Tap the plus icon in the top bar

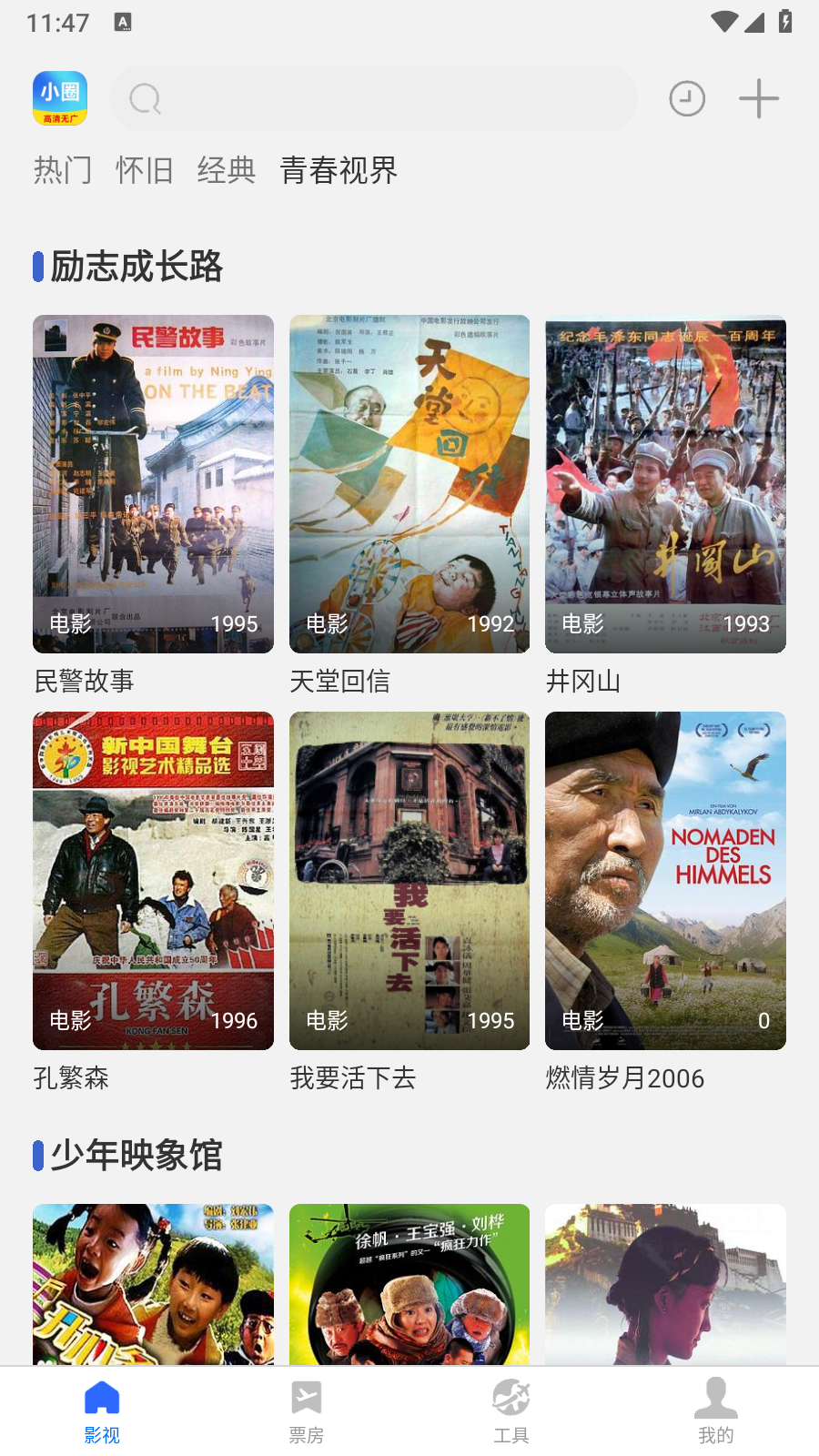coord(758,98)
